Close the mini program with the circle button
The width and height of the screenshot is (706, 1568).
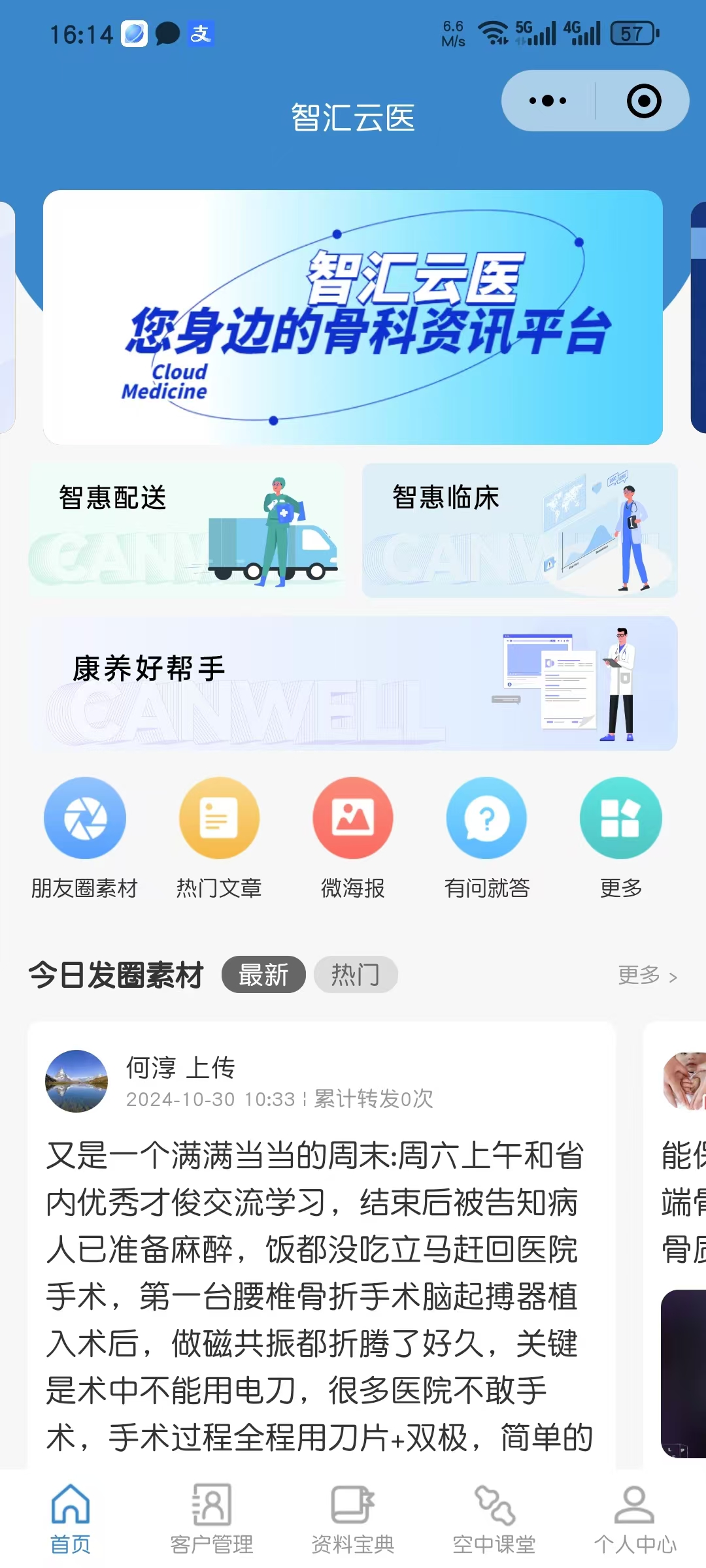click(x=644, y=101)
